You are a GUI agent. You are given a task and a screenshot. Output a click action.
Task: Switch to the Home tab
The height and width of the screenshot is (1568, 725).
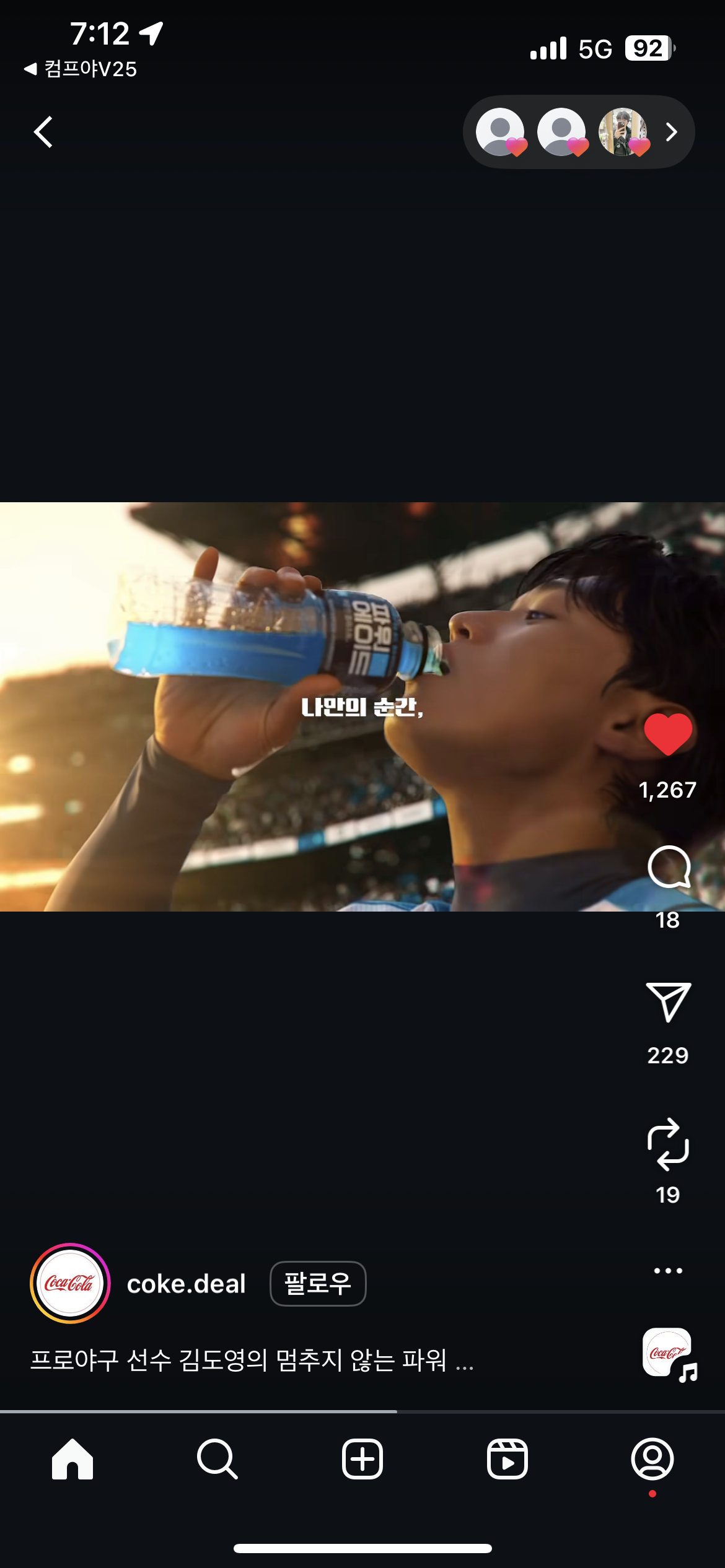coord(72,1459)
